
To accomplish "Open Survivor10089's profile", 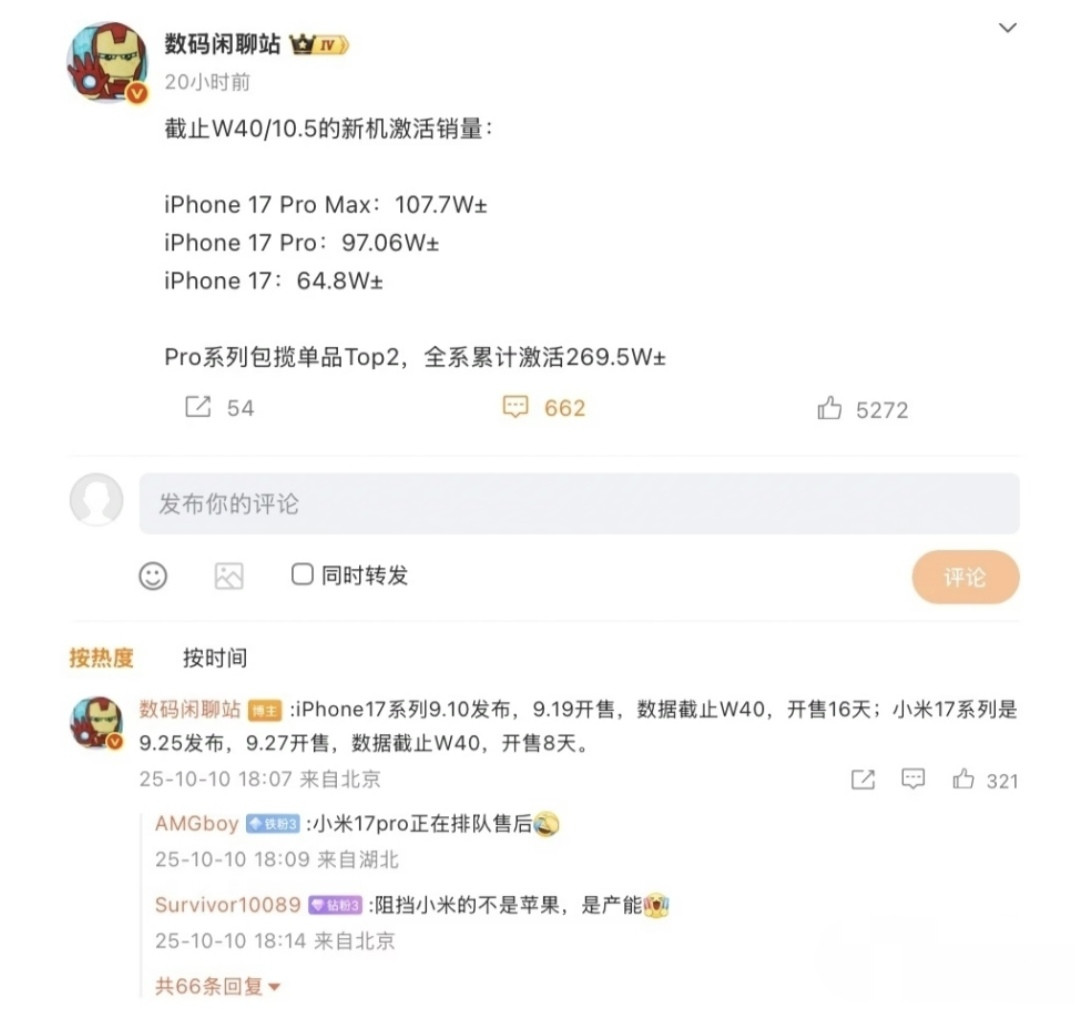I will (227, 905).
